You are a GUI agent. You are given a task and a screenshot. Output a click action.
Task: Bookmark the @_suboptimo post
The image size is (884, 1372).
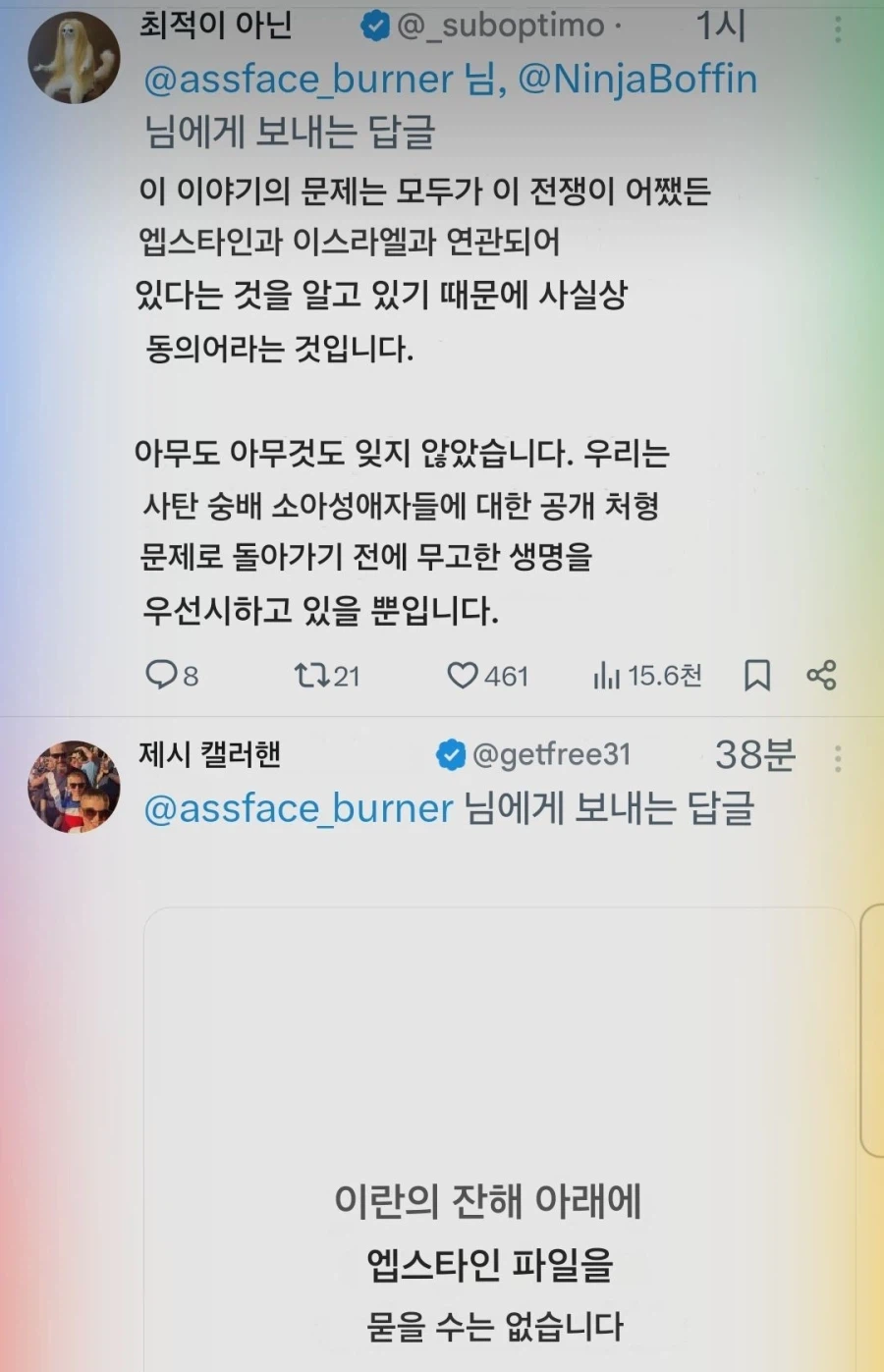tap(756, 675)
